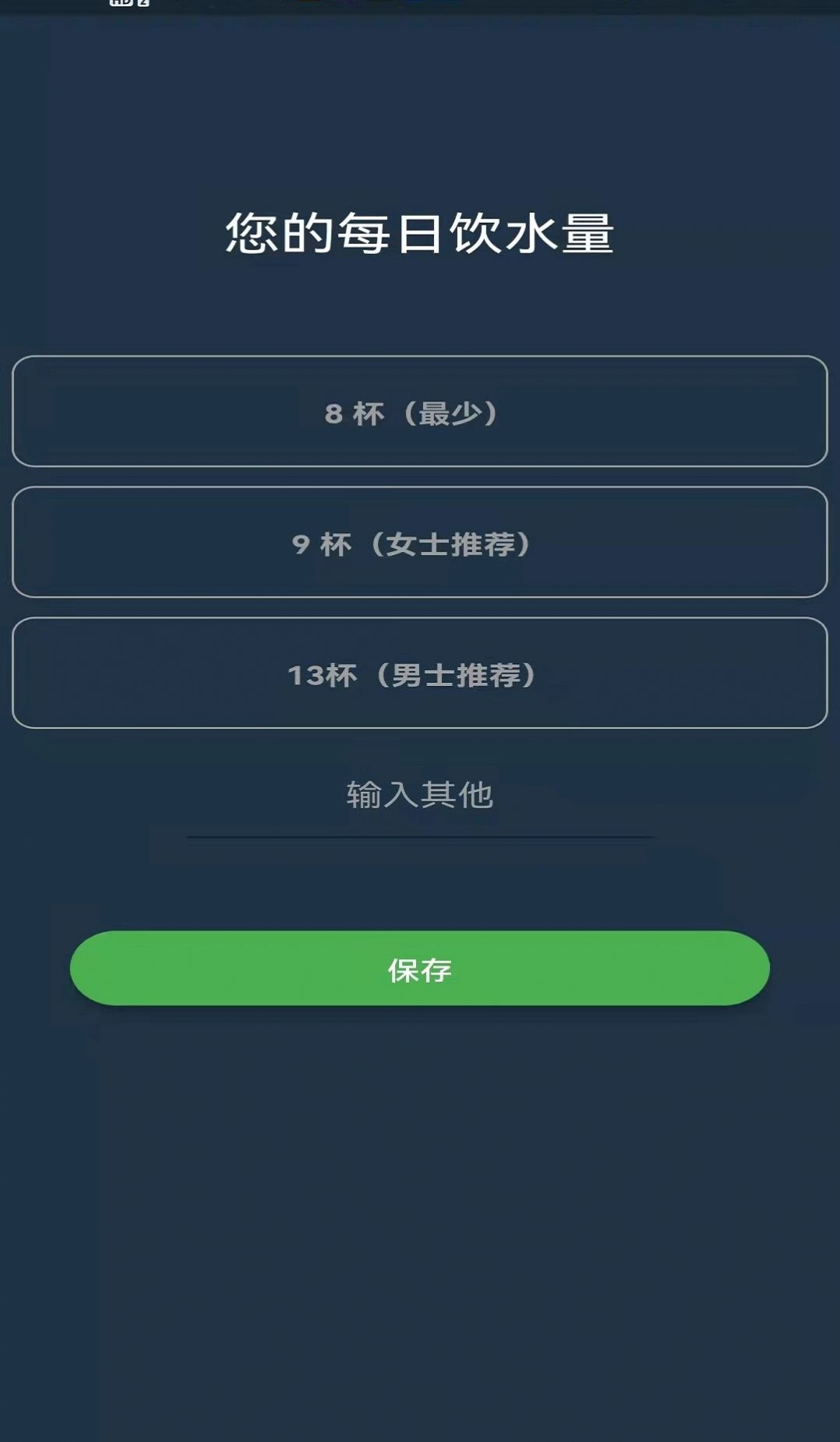Select the 8 杯（最少）option

click(x=419, y=412)
